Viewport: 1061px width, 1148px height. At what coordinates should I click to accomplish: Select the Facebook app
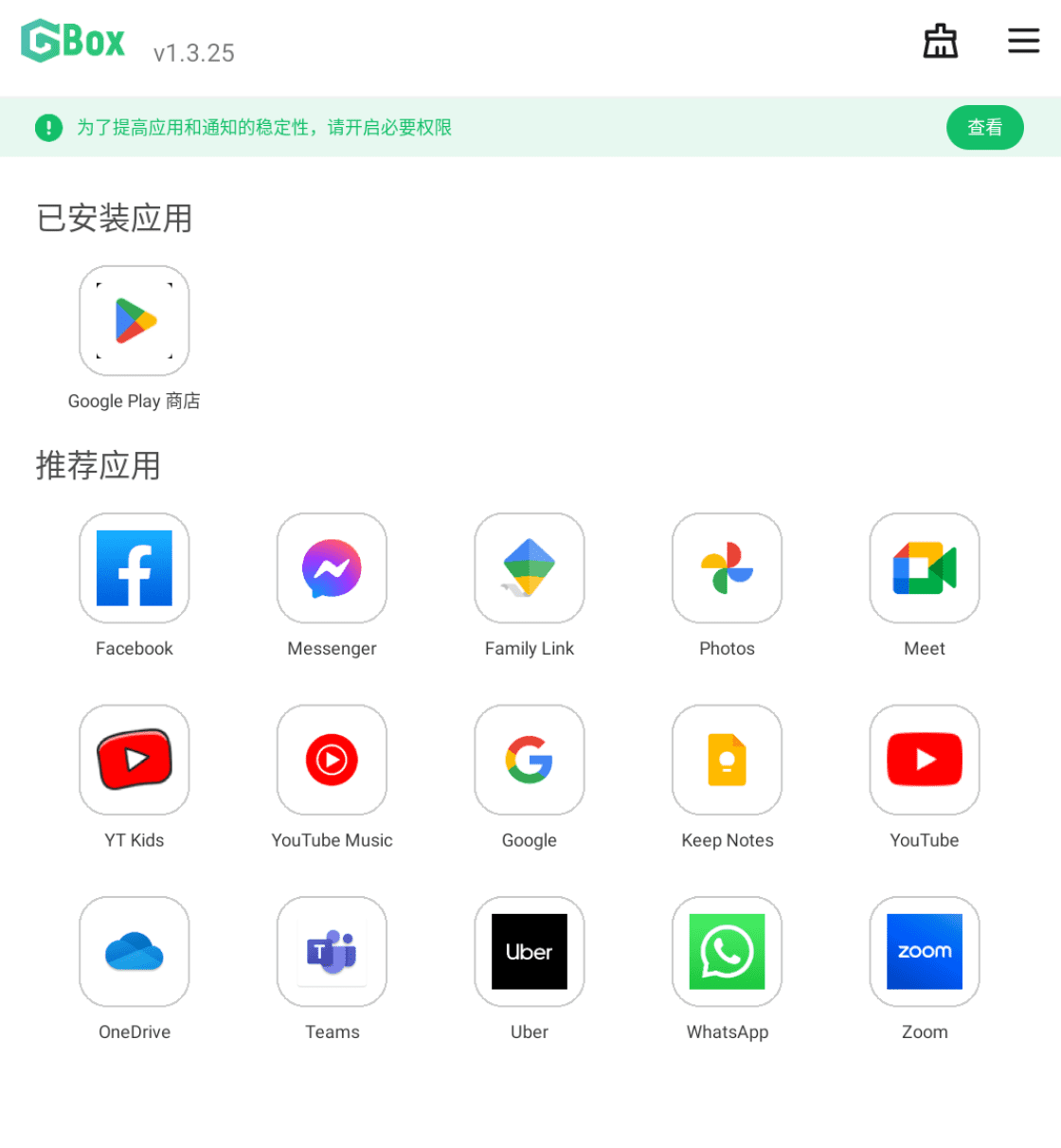(135, 568)
